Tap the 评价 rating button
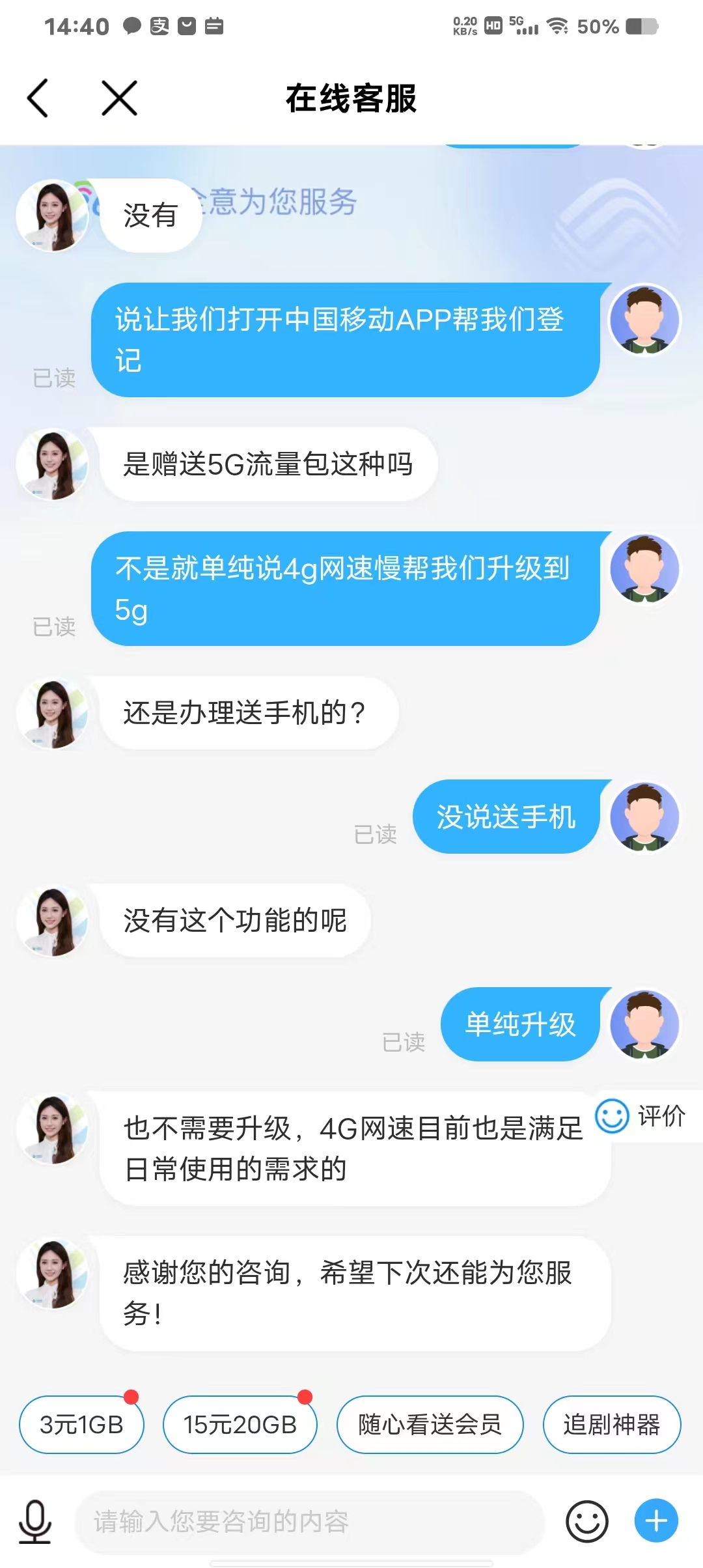Image resolution: width=703 pixels, height=1568 pixels. (642, 1116)
